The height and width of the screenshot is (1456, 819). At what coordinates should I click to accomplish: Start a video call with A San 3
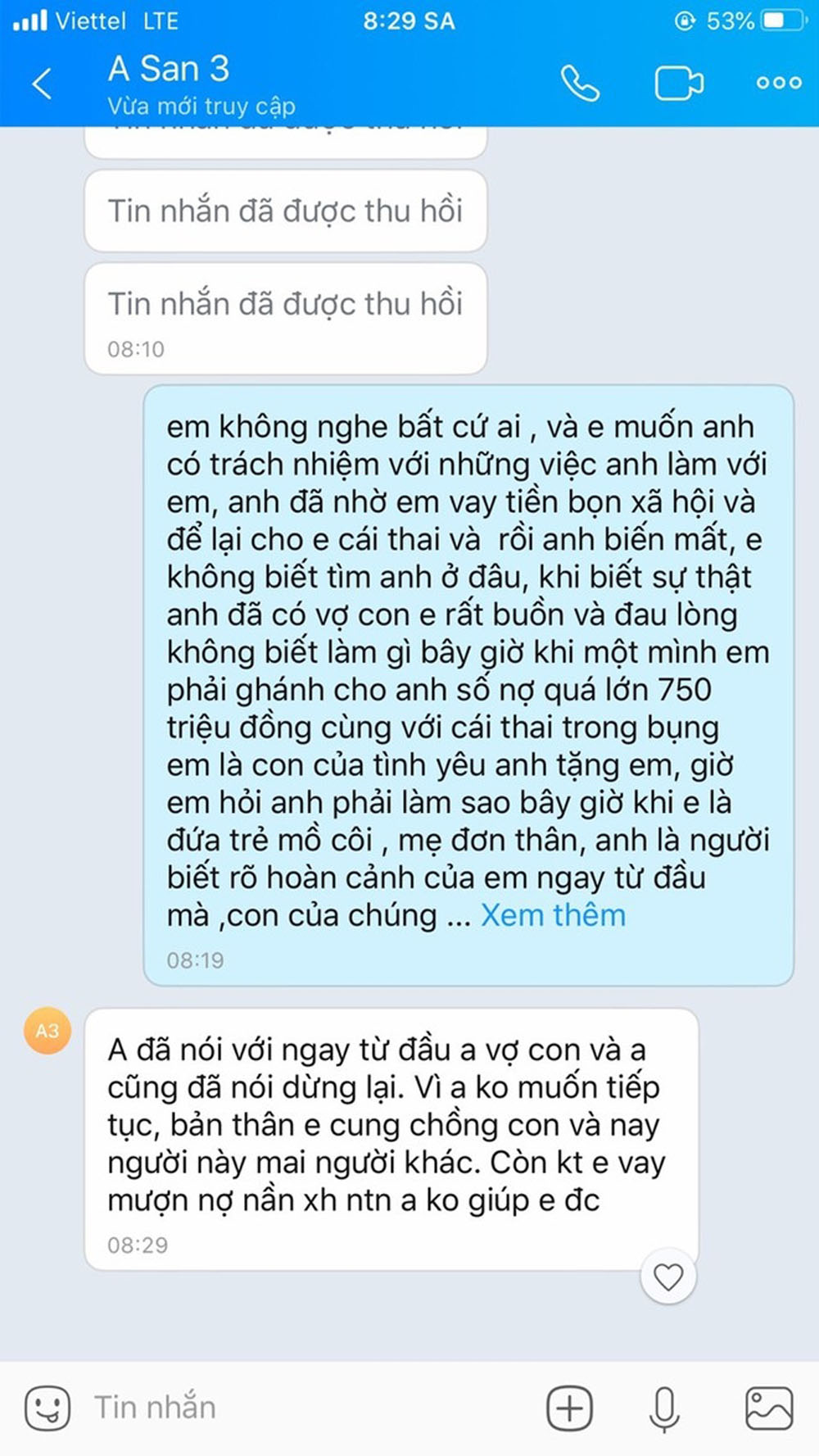(678, 83)
